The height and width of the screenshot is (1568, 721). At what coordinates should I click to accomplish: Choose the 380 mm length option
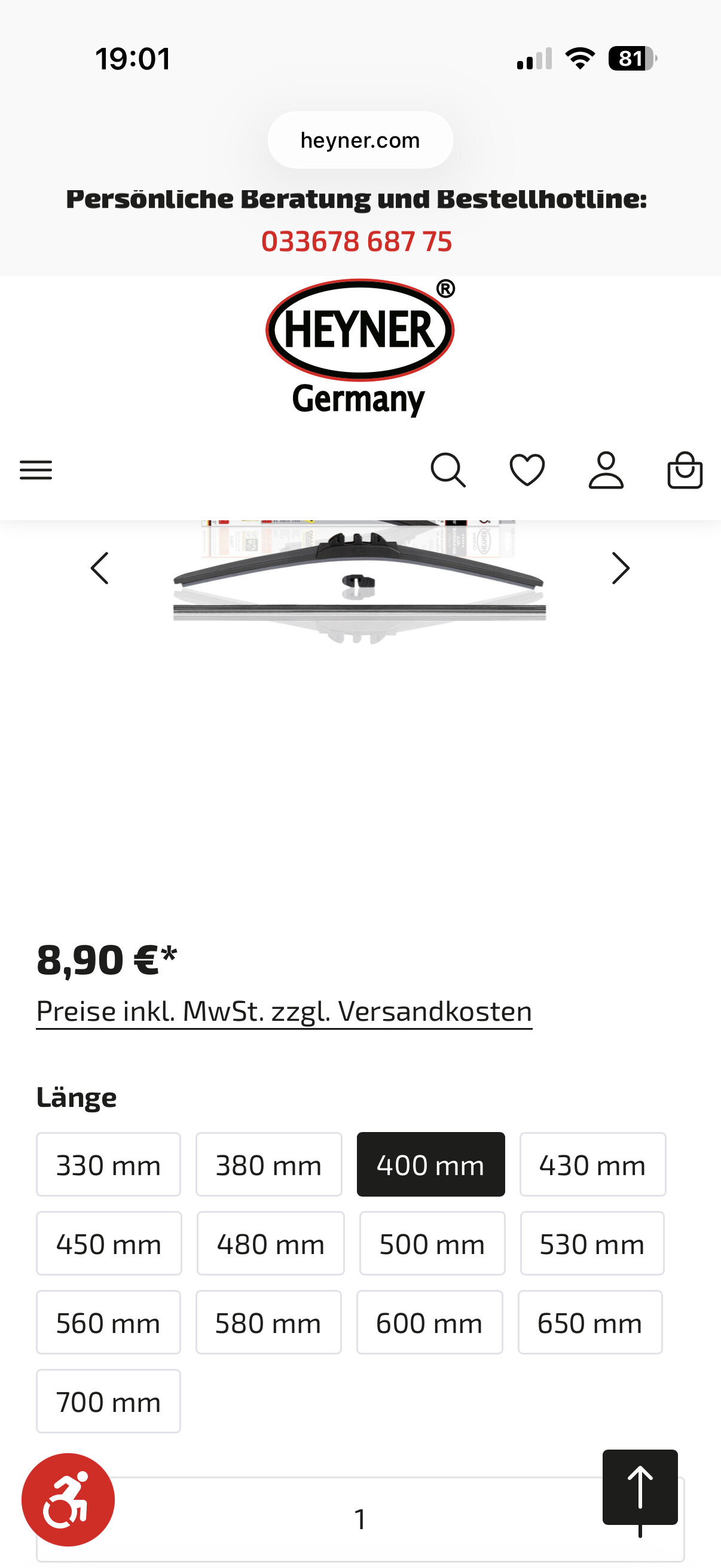(x=268, y=1164)
